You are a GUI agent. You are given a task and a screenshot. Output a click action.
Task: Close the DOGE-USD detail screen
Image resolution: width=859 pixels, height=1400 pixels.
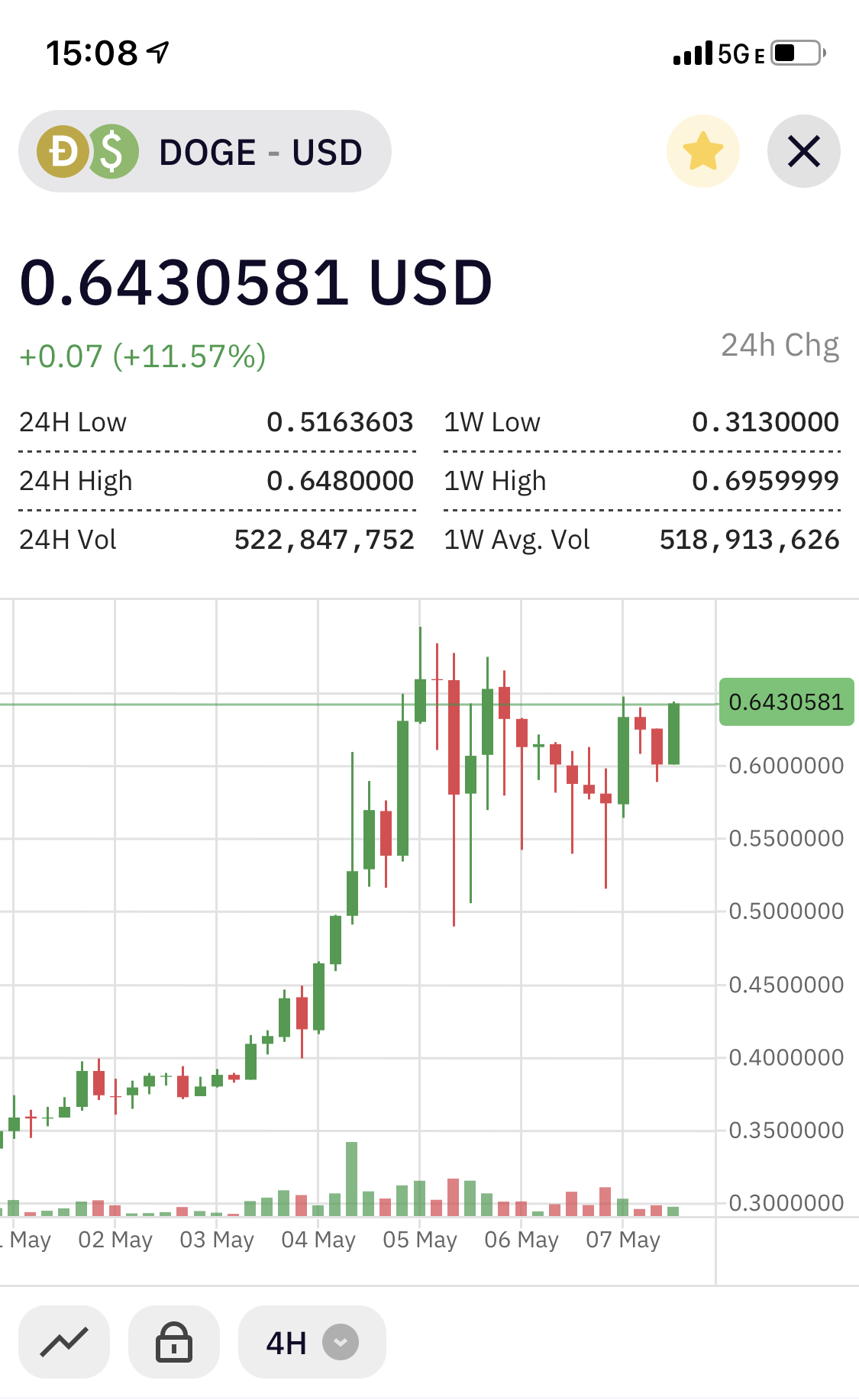click(x=803, y=151)
